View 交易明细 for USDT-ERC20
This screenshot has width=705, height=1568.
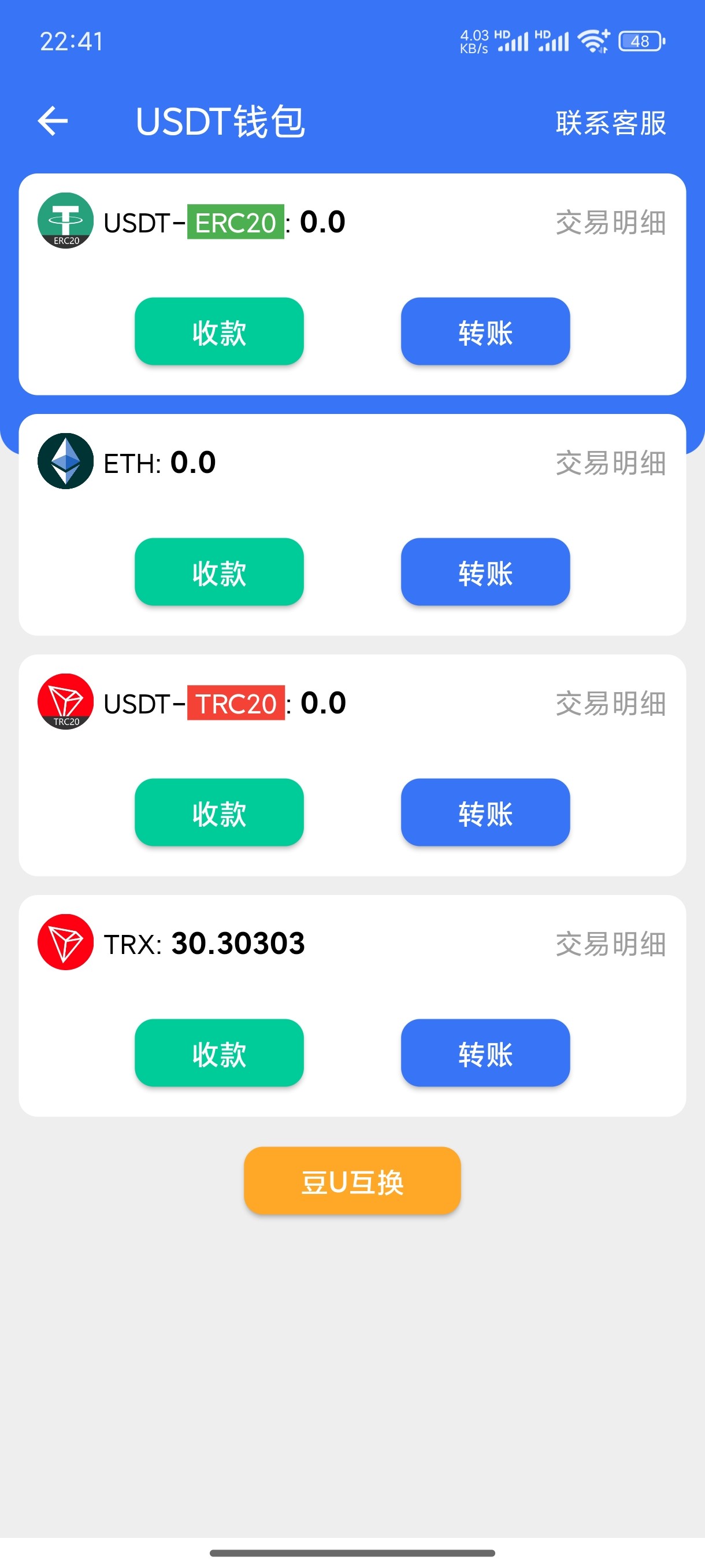[610, 223]
